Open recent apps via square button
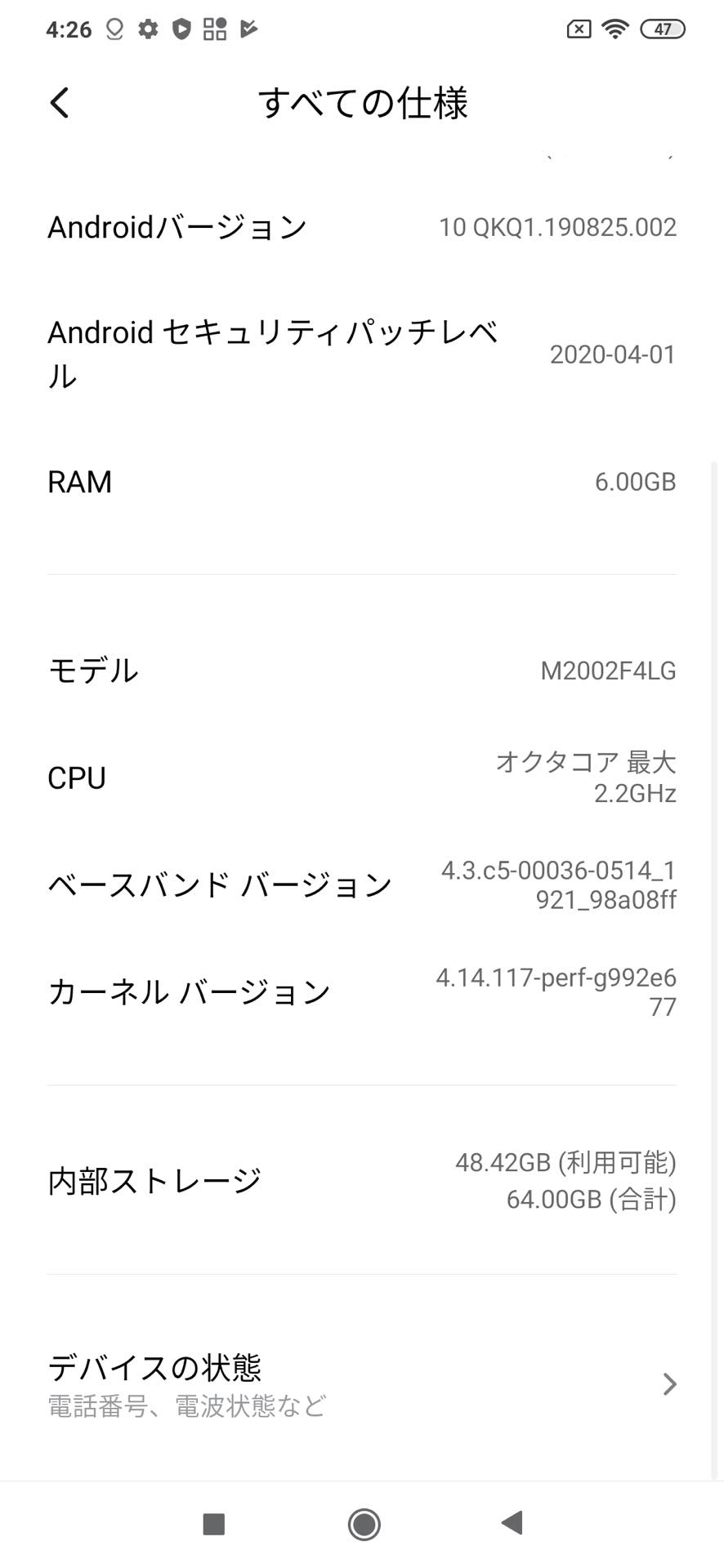 coord(213,1524)
